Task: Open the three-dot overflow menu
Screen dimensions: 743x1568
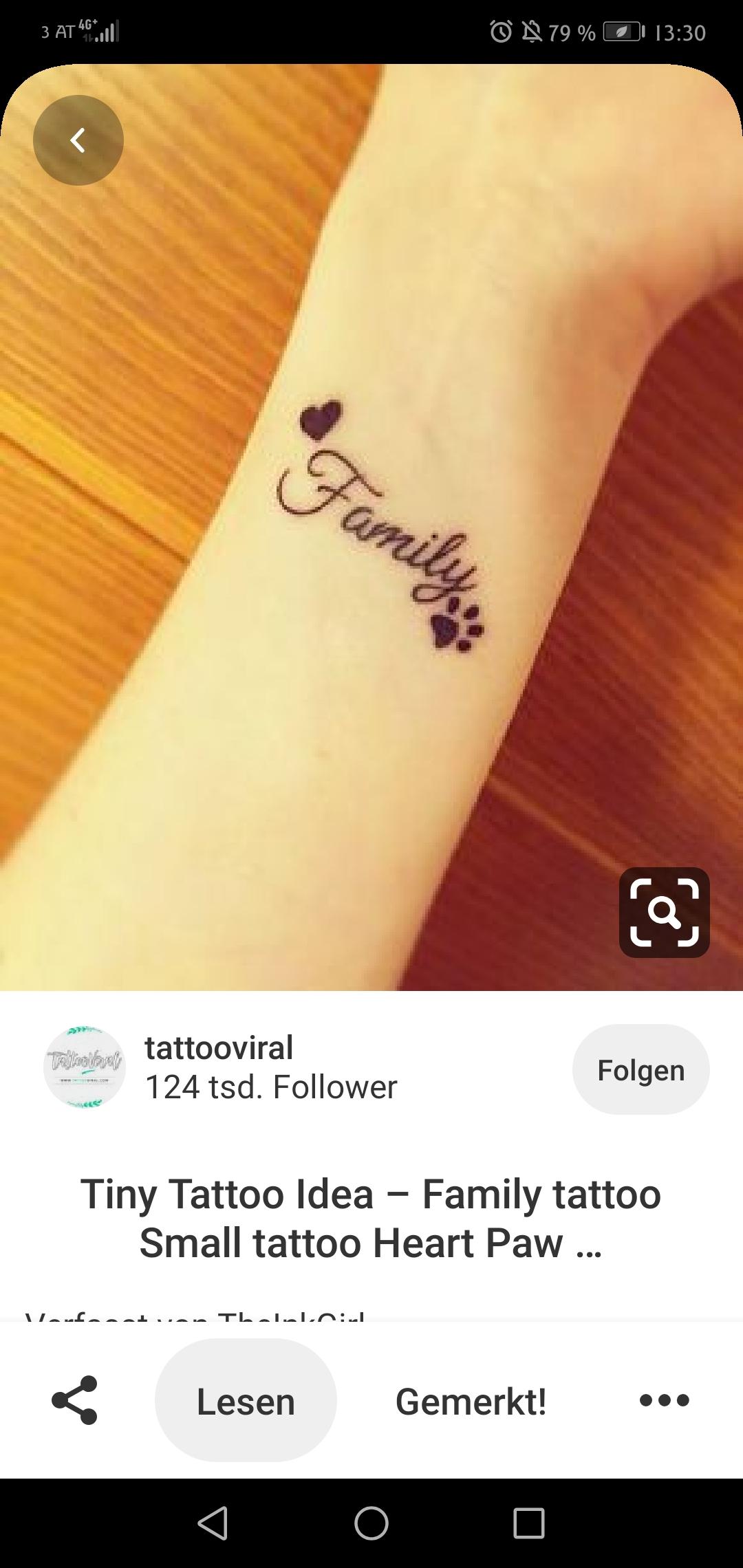Action: point(664,1400)
